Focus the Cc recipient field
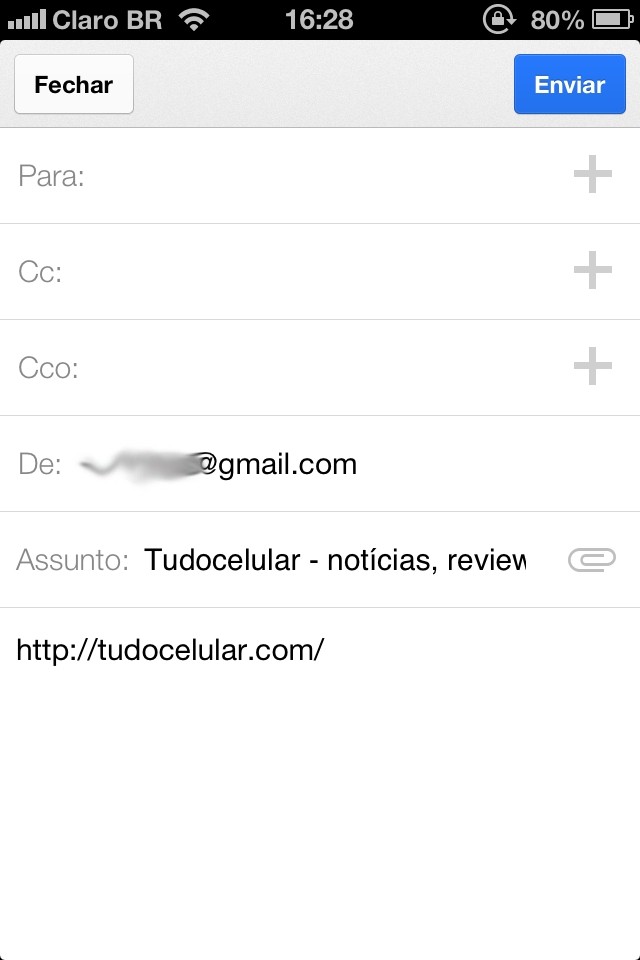Viewport: 640px width, 960px height. 310,272
